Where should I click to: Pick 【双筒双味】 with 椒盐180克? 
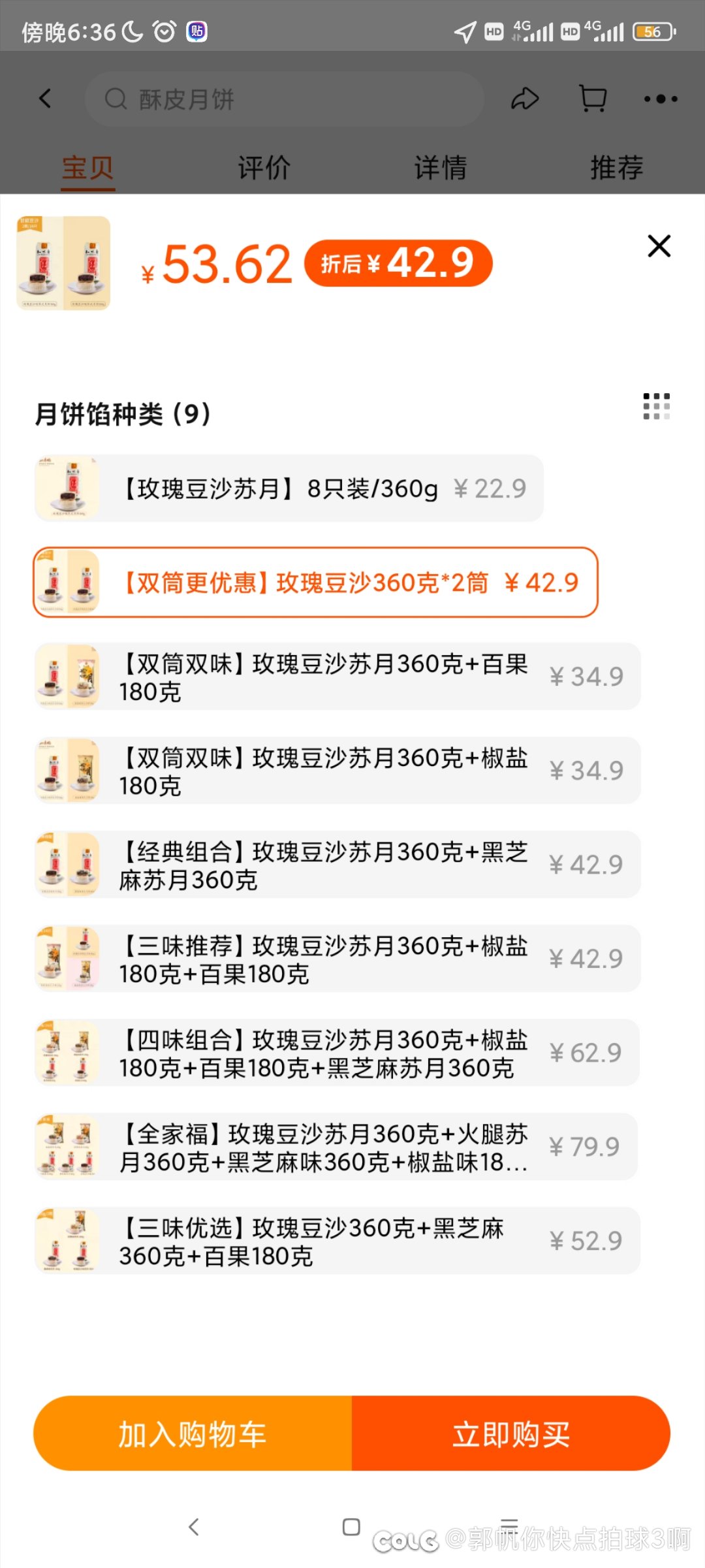337,771
